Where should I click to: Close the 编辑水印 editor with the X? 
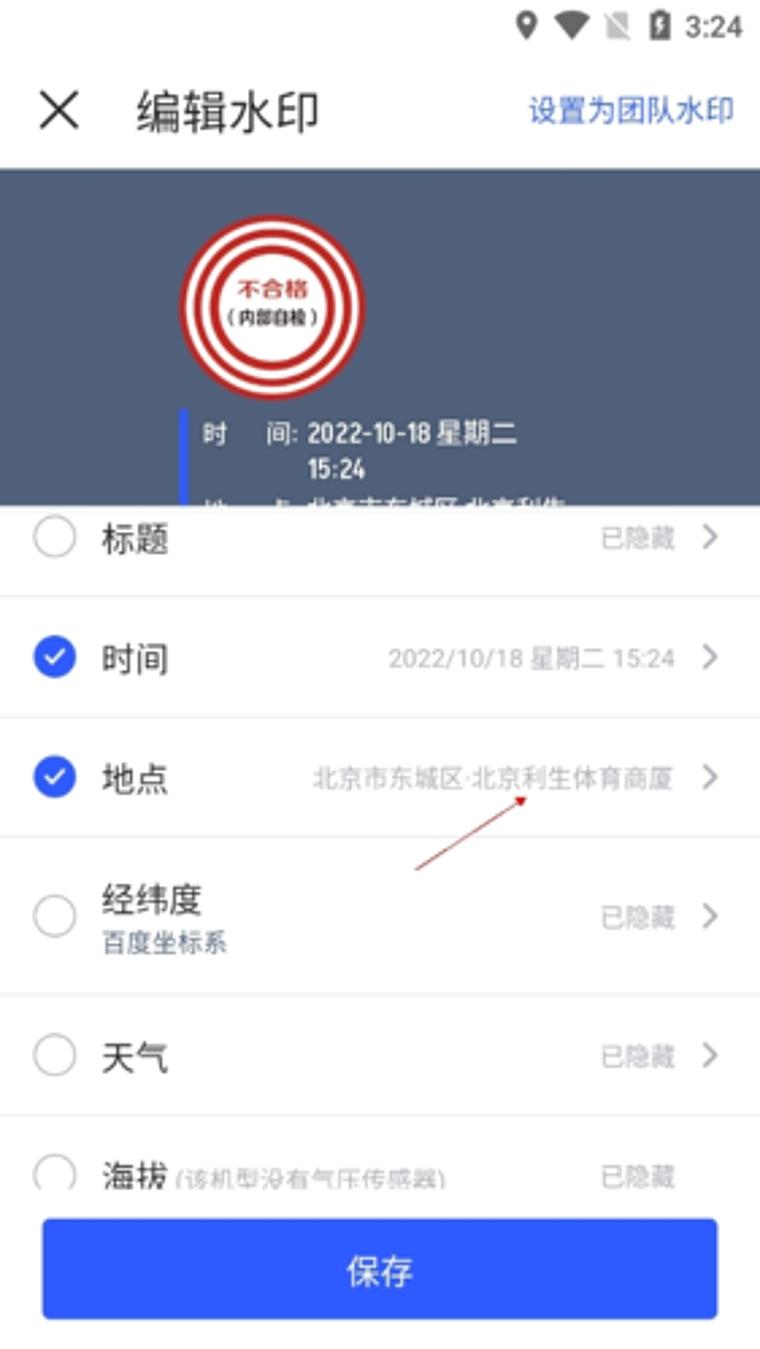(60, 110)
